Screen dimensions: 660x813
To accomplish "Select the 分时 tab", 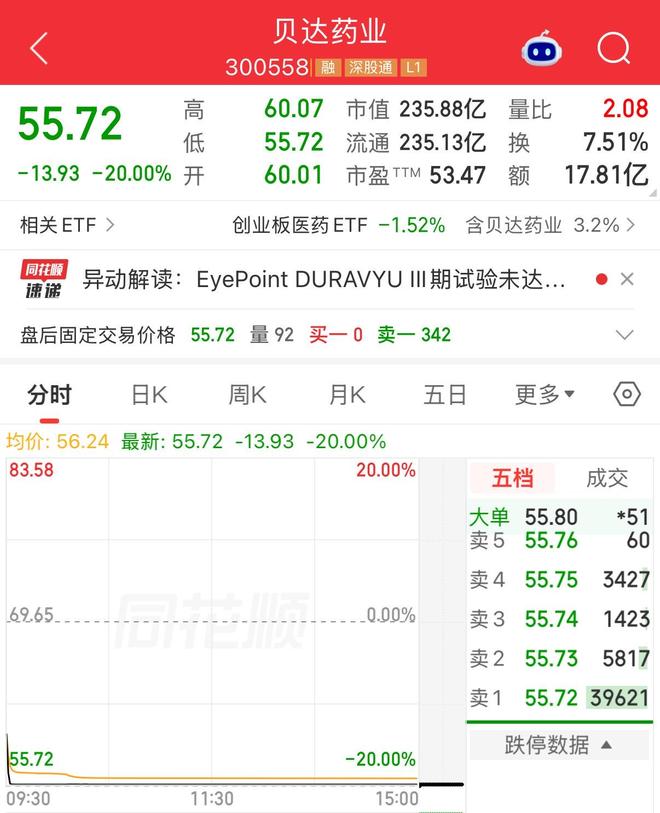I will point(50,395).
